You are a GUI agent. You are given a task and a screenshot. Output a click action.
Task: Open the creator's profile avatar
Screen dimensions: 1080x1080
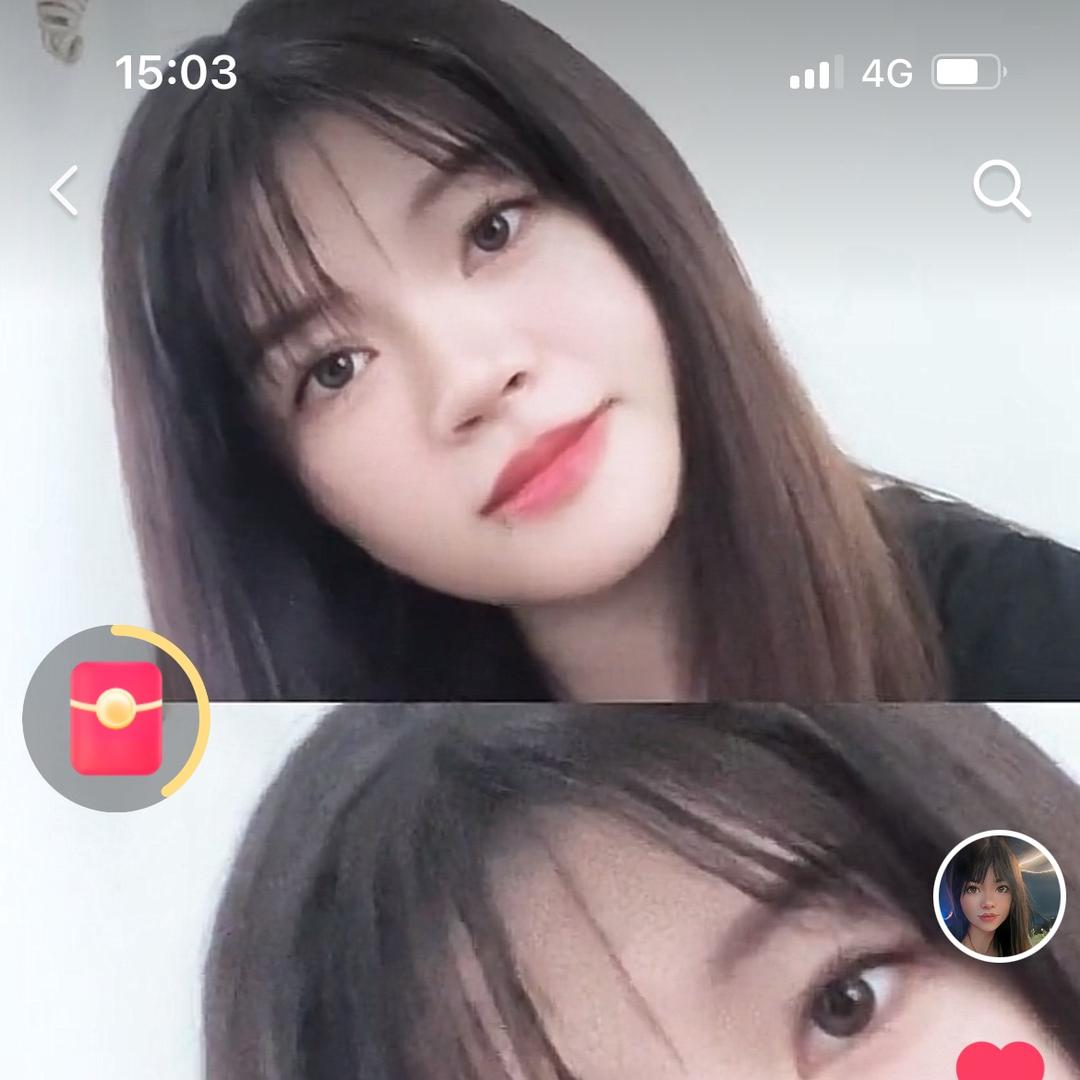point(999,896)
